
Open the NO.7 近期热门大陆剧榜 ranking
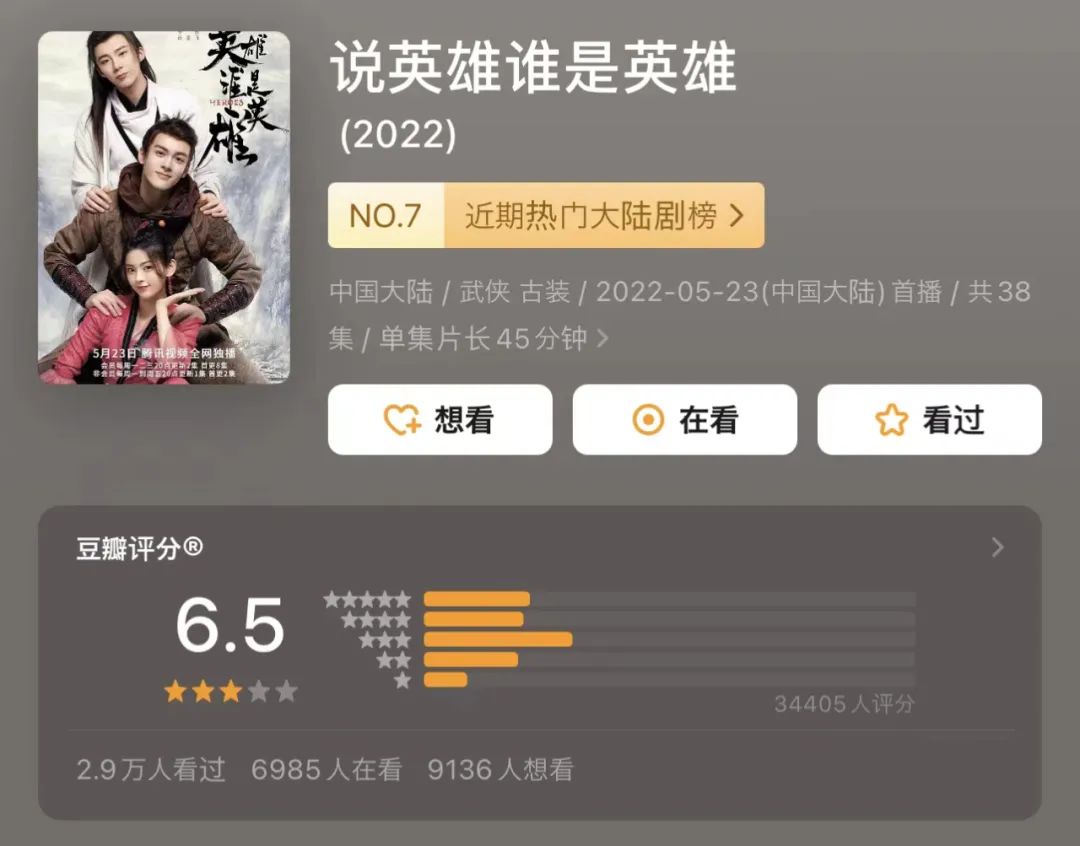(x=546, y=215)
